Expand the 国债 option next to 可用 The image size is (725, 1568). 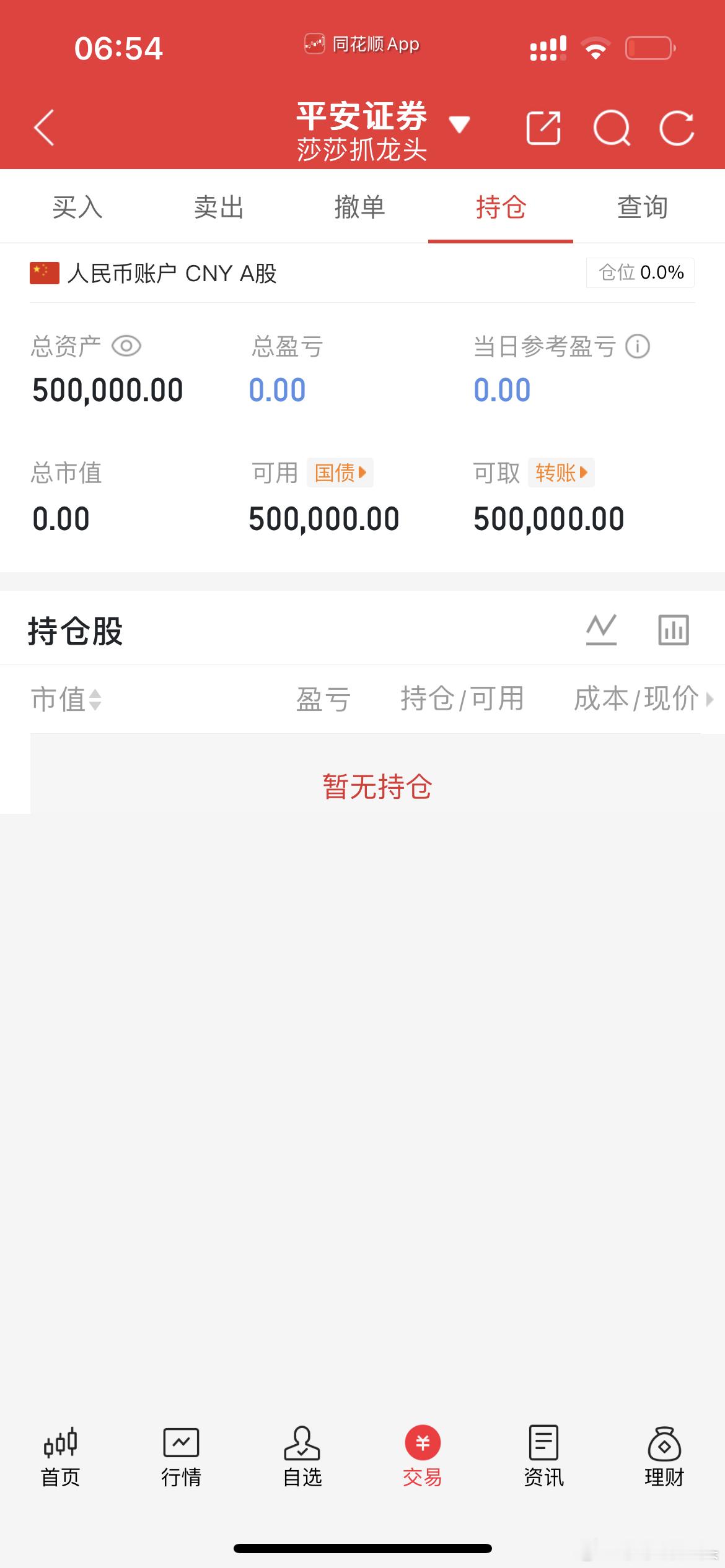340,473
